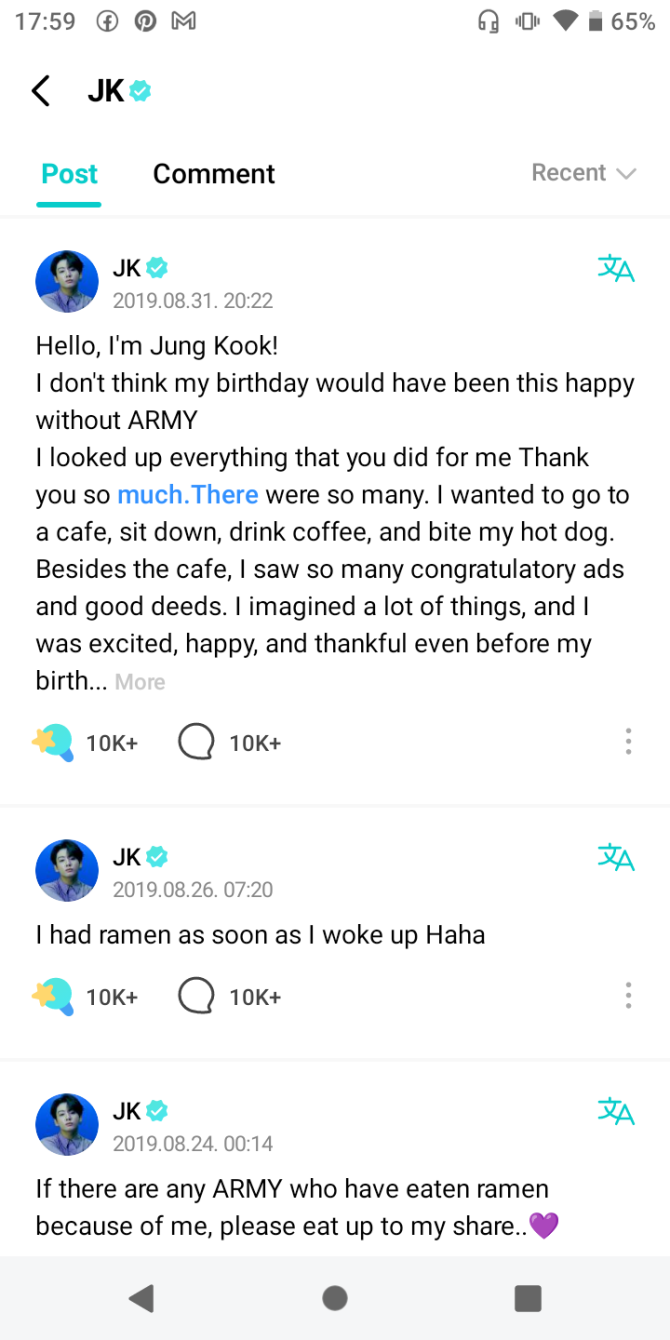This screenshot has width=670, height=1340.
Task: Go back using the header arrow
Action: [41, 91]
